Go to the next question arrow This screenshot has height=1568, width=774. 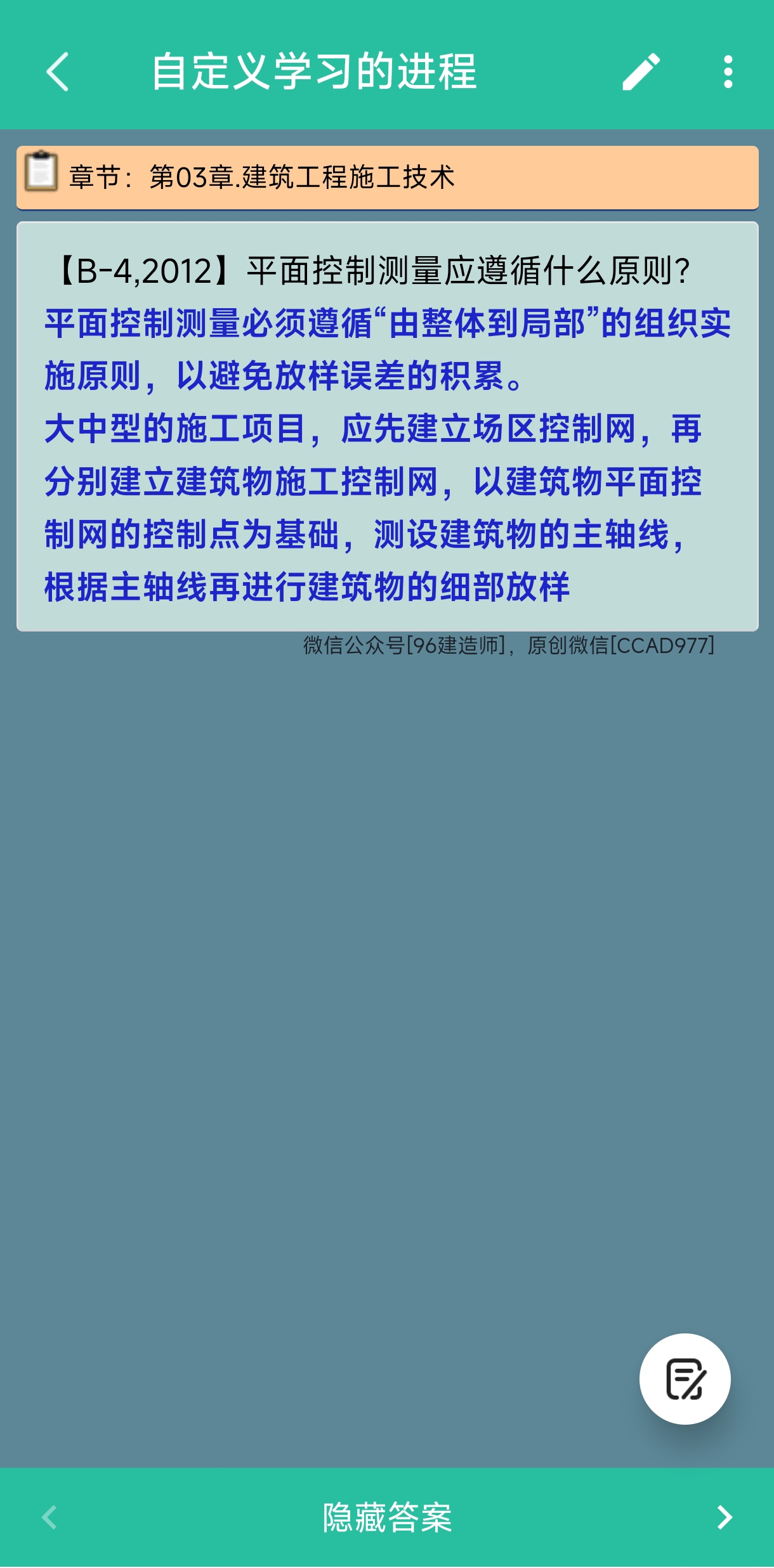click(x=725, y=1517)
